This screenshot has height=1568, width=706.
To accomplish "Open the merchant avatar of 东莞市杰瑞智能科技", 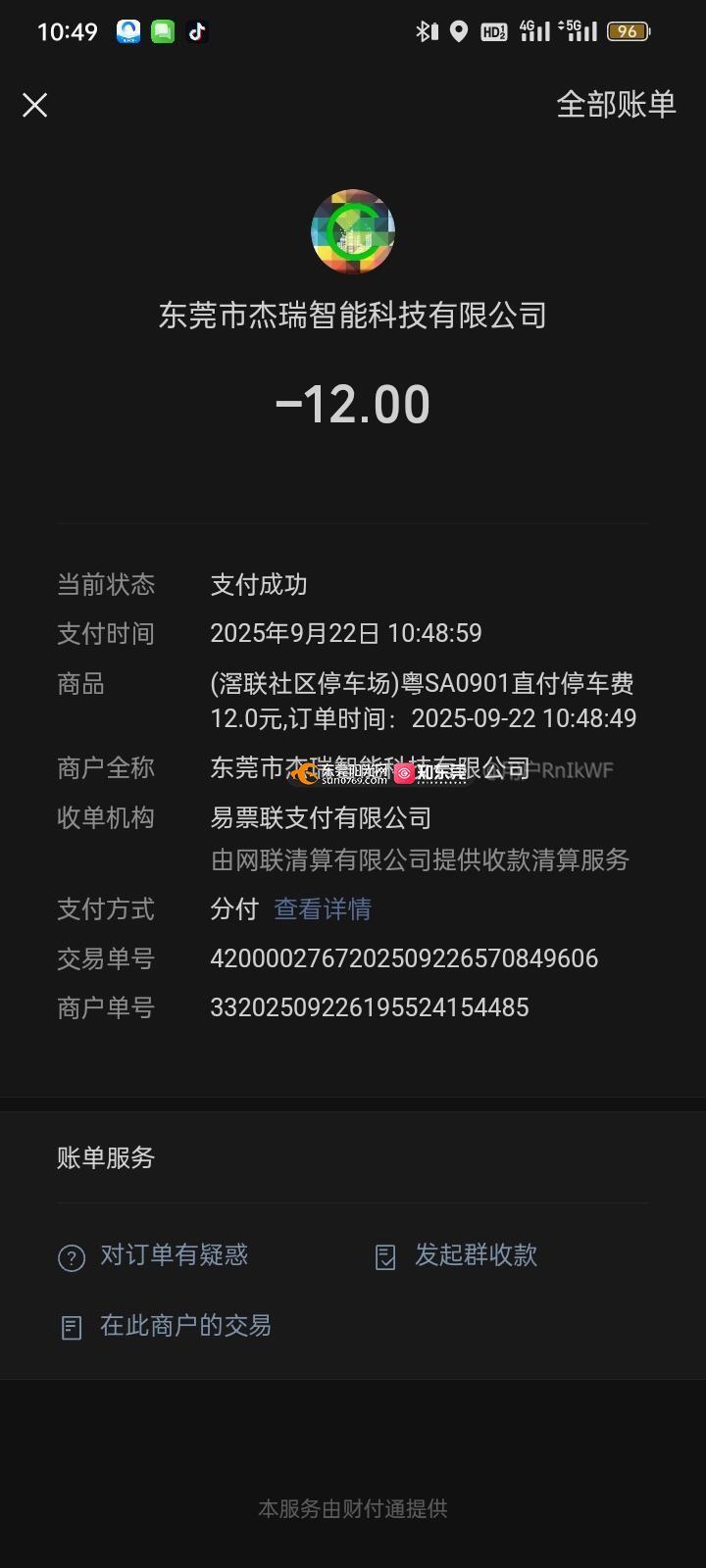I will tap(353, 232).
